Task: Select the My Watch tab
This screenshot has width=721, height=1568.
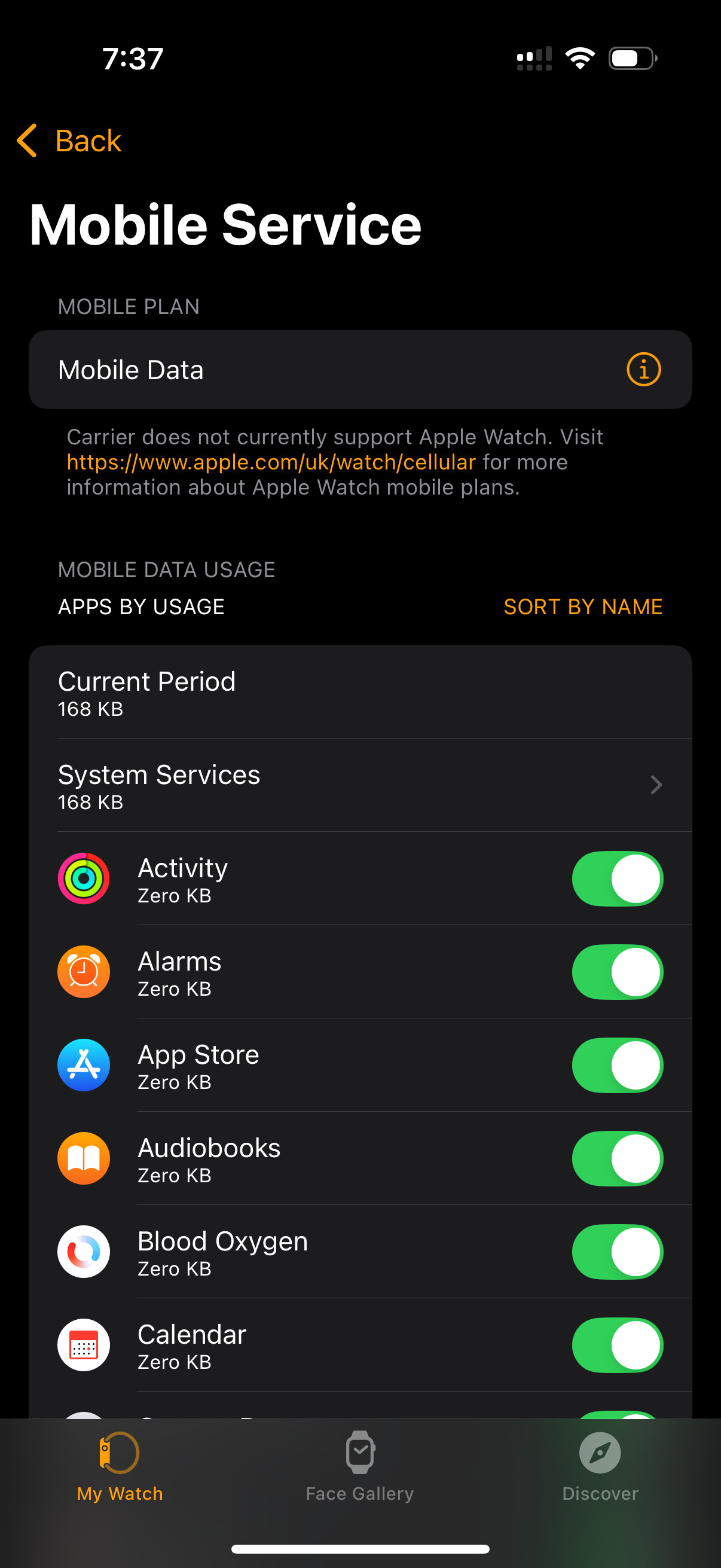Action: [x=120, y=1466]
